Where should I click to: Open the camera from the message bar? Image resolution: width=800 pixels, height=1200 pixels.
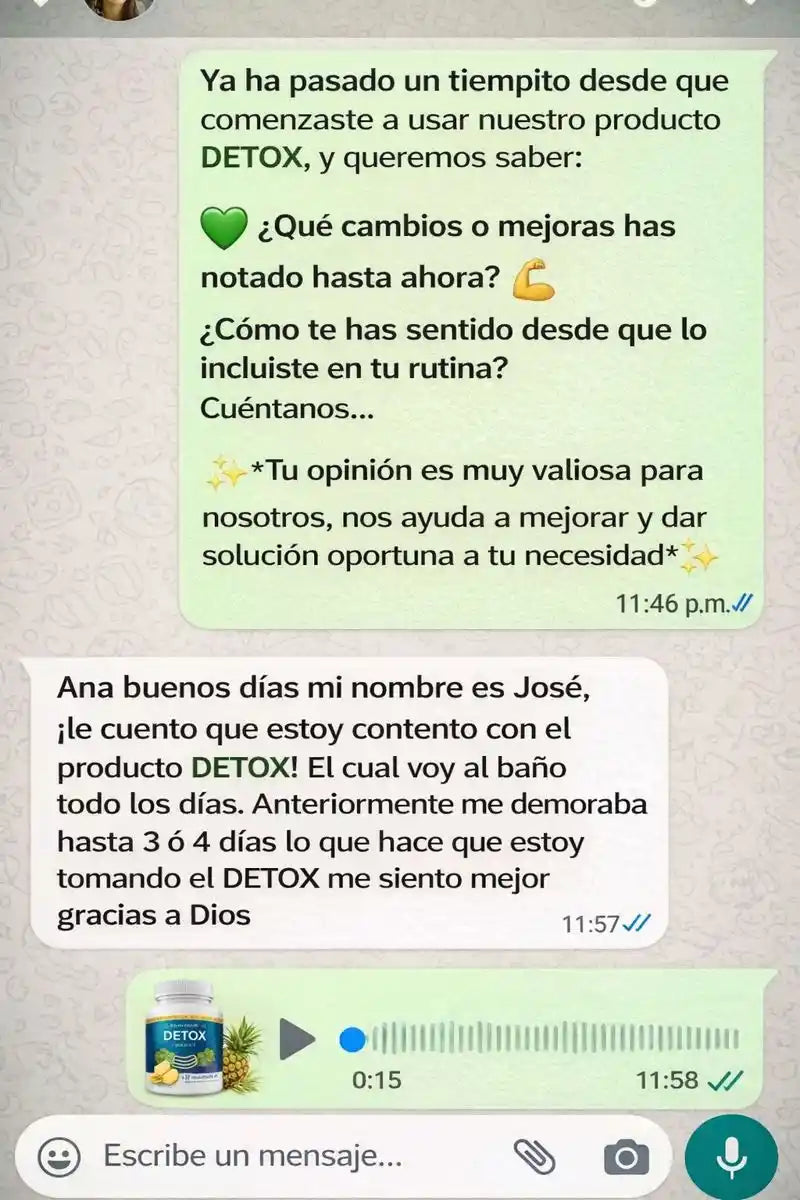626,1158
